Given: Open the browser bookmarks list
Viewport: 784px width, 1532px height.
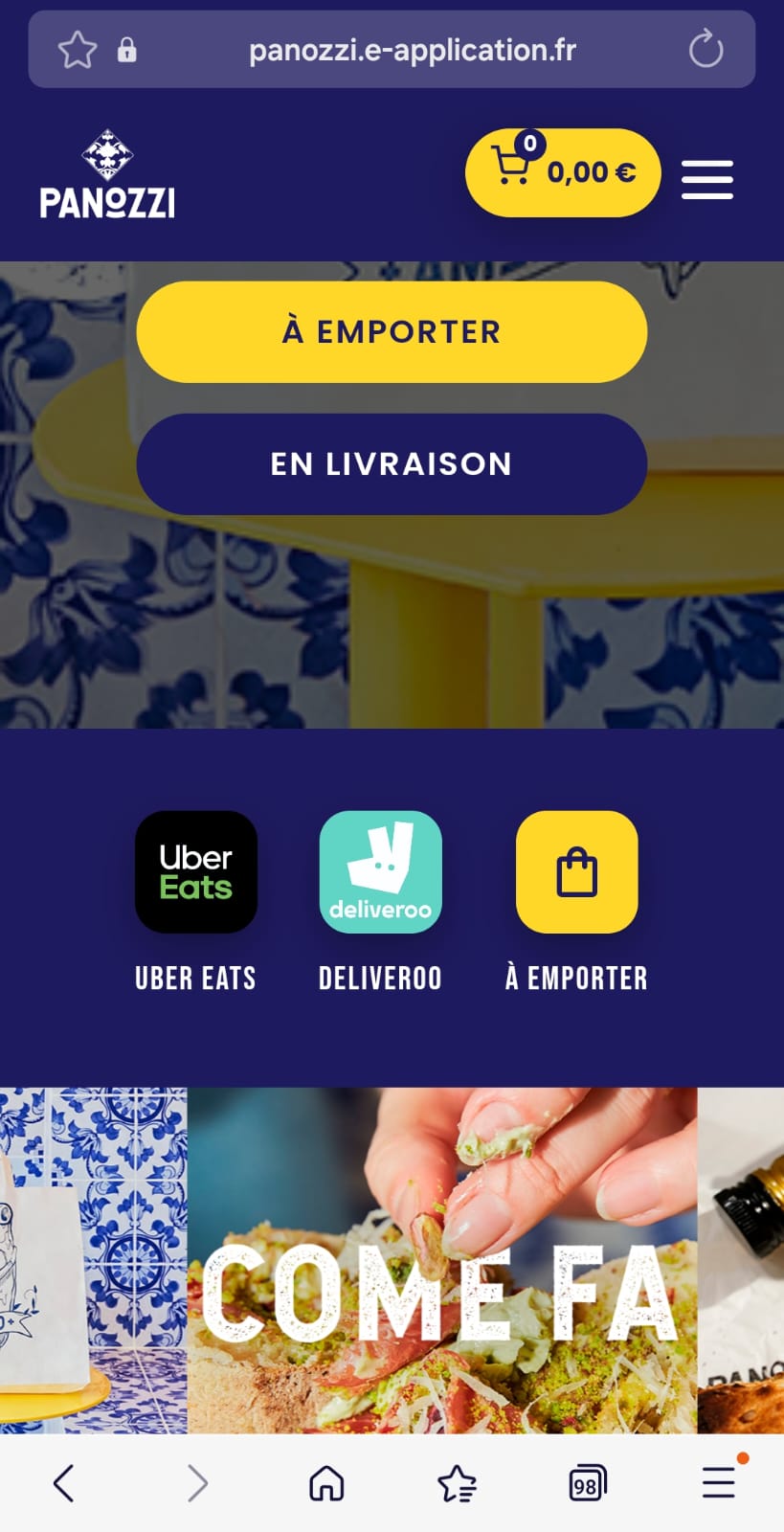Looking at the screenshot, I should pyautogui.click(x=457, y=1483).
